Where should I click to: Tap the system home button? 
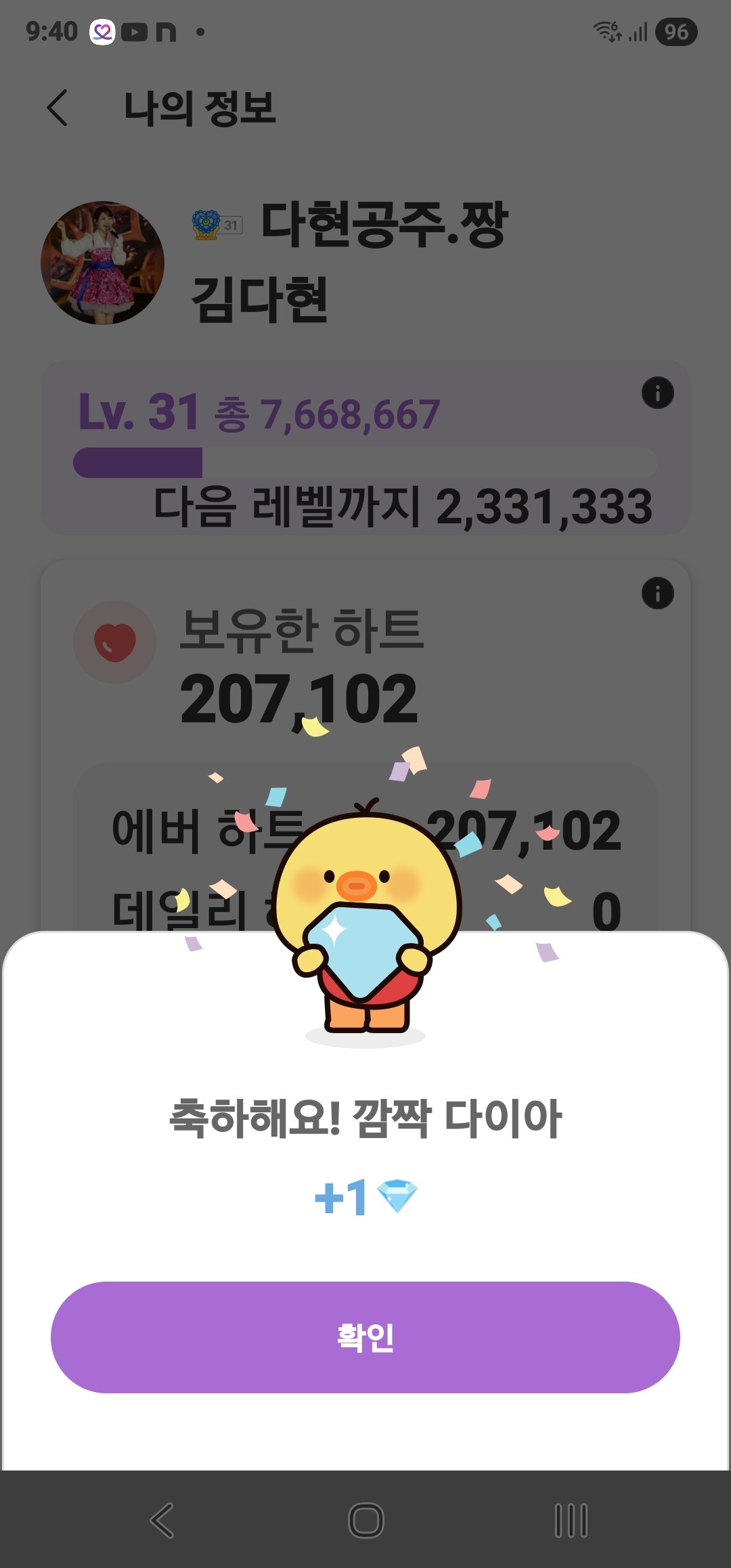[365, 1520]
